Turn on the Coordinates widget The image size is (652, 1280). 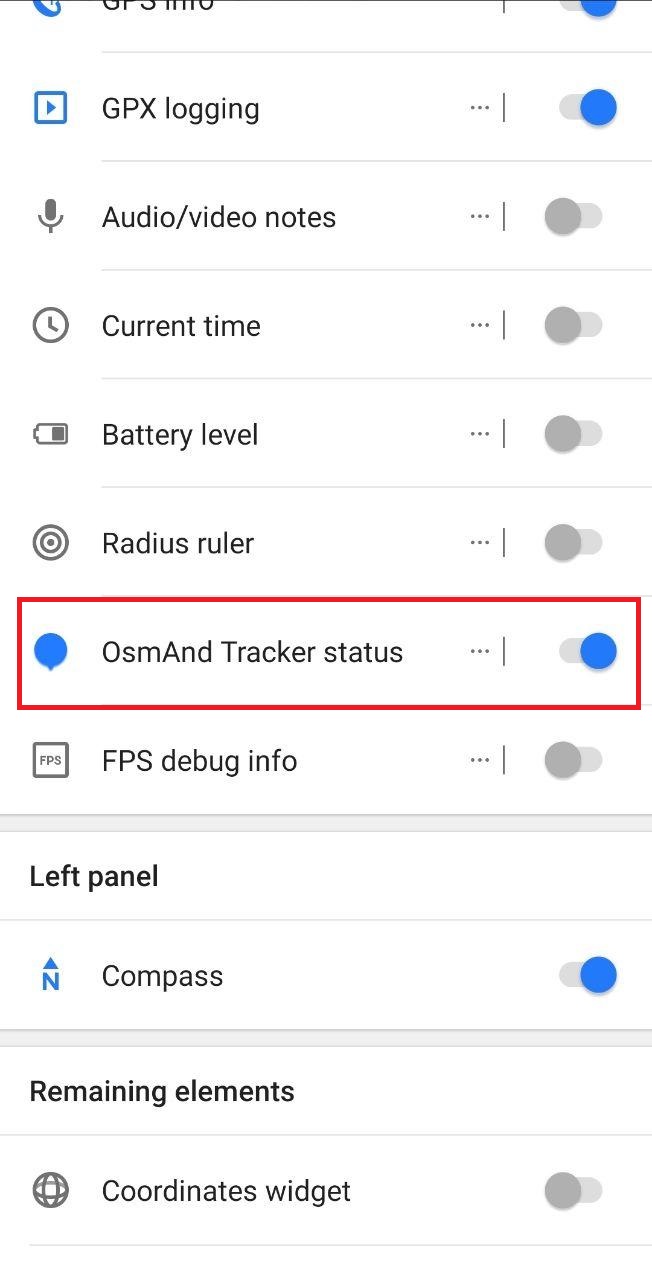573,1190
